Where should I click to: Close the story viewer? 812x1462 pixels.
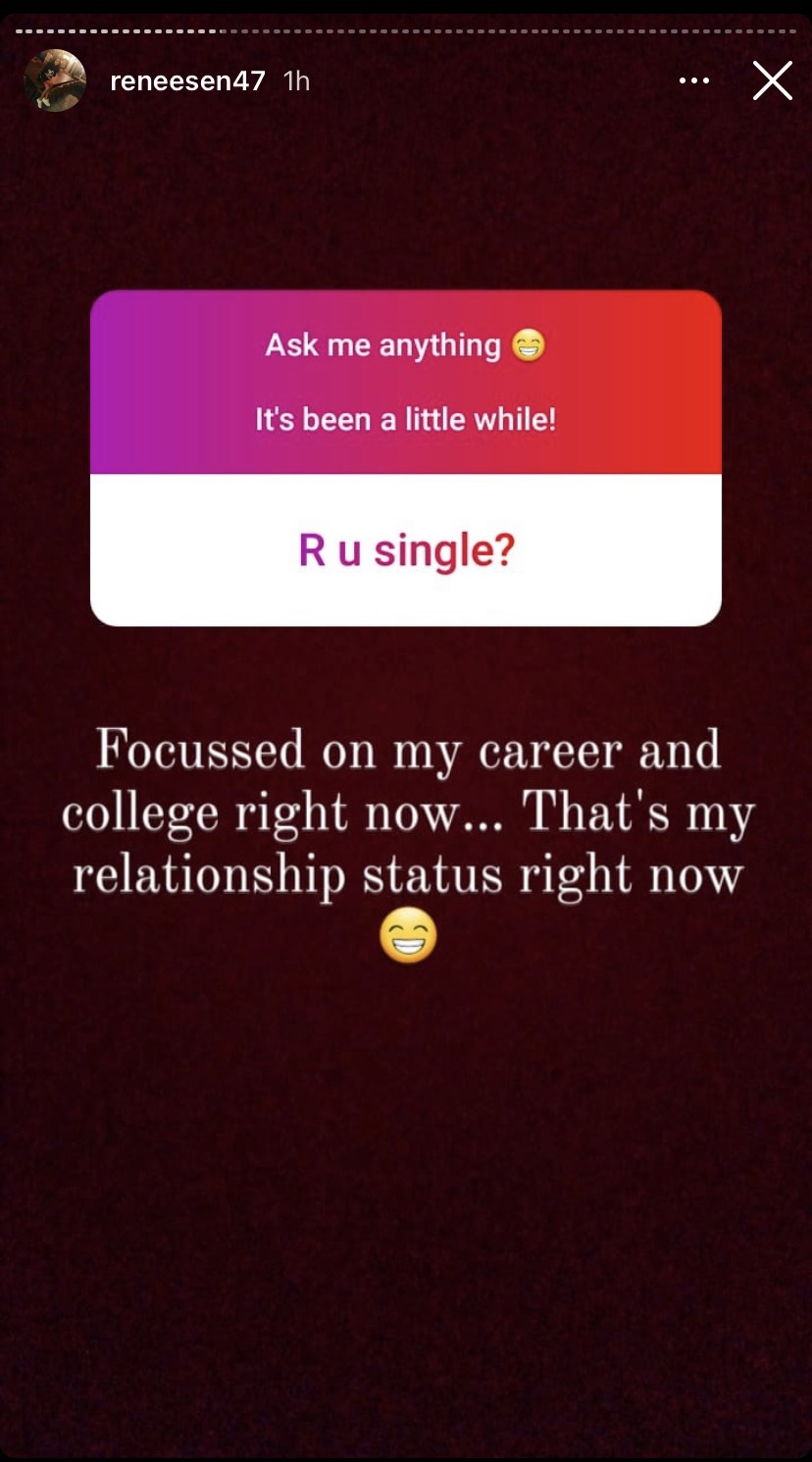[772, 80]
